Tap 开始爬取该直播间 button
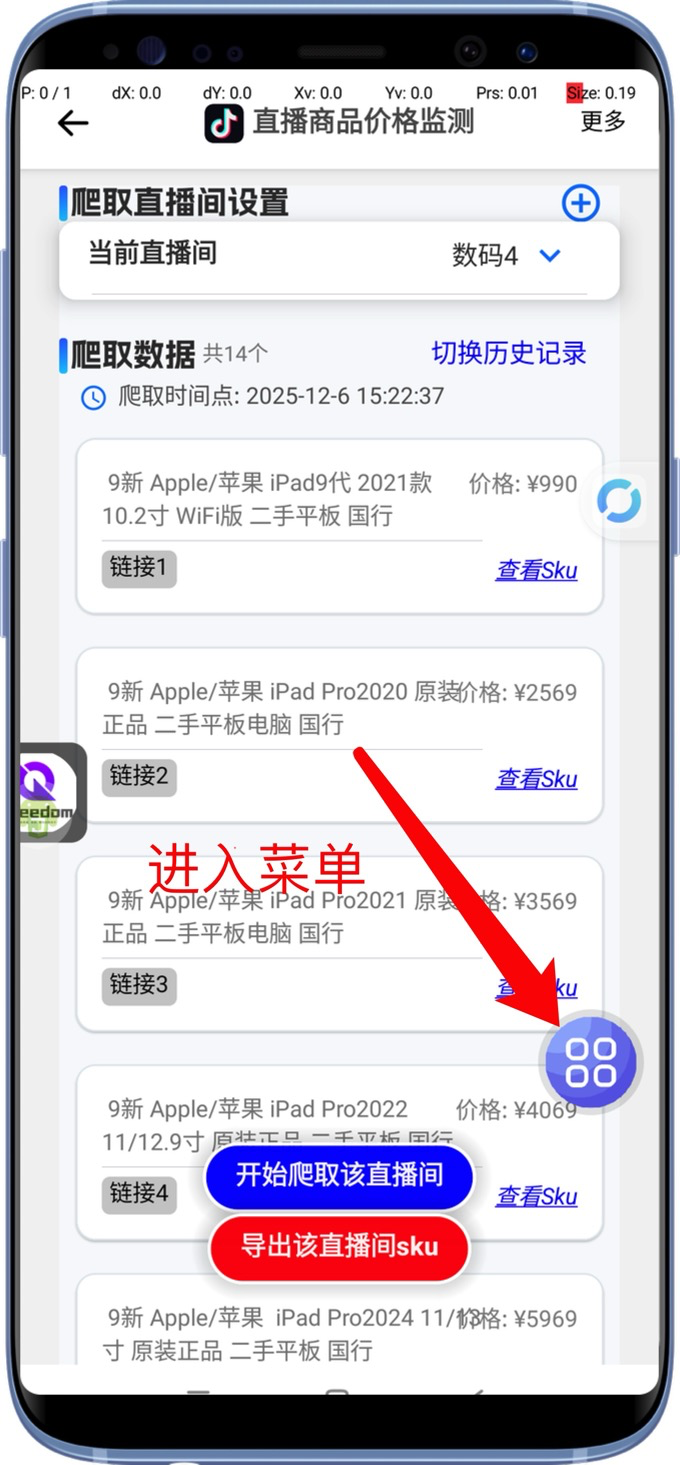Screen dimensions: 680x1465 tap(338, 1174)
